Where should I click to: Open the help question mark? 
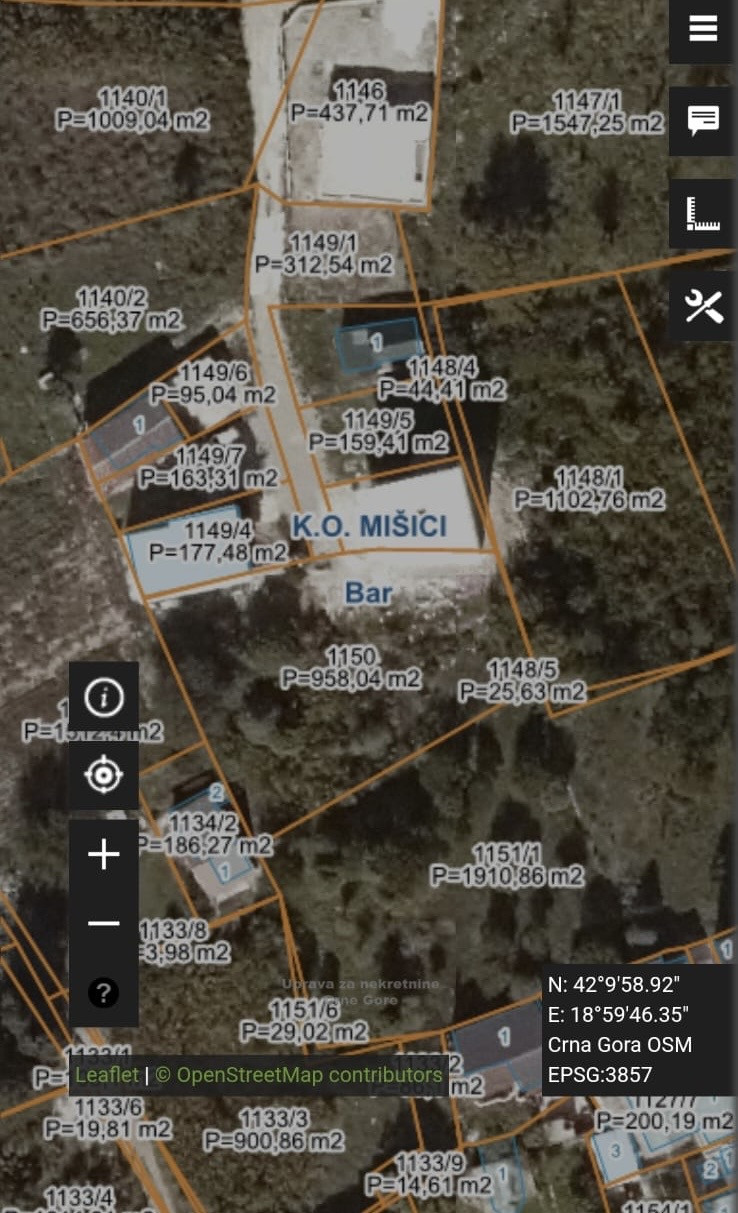(104, 992)
